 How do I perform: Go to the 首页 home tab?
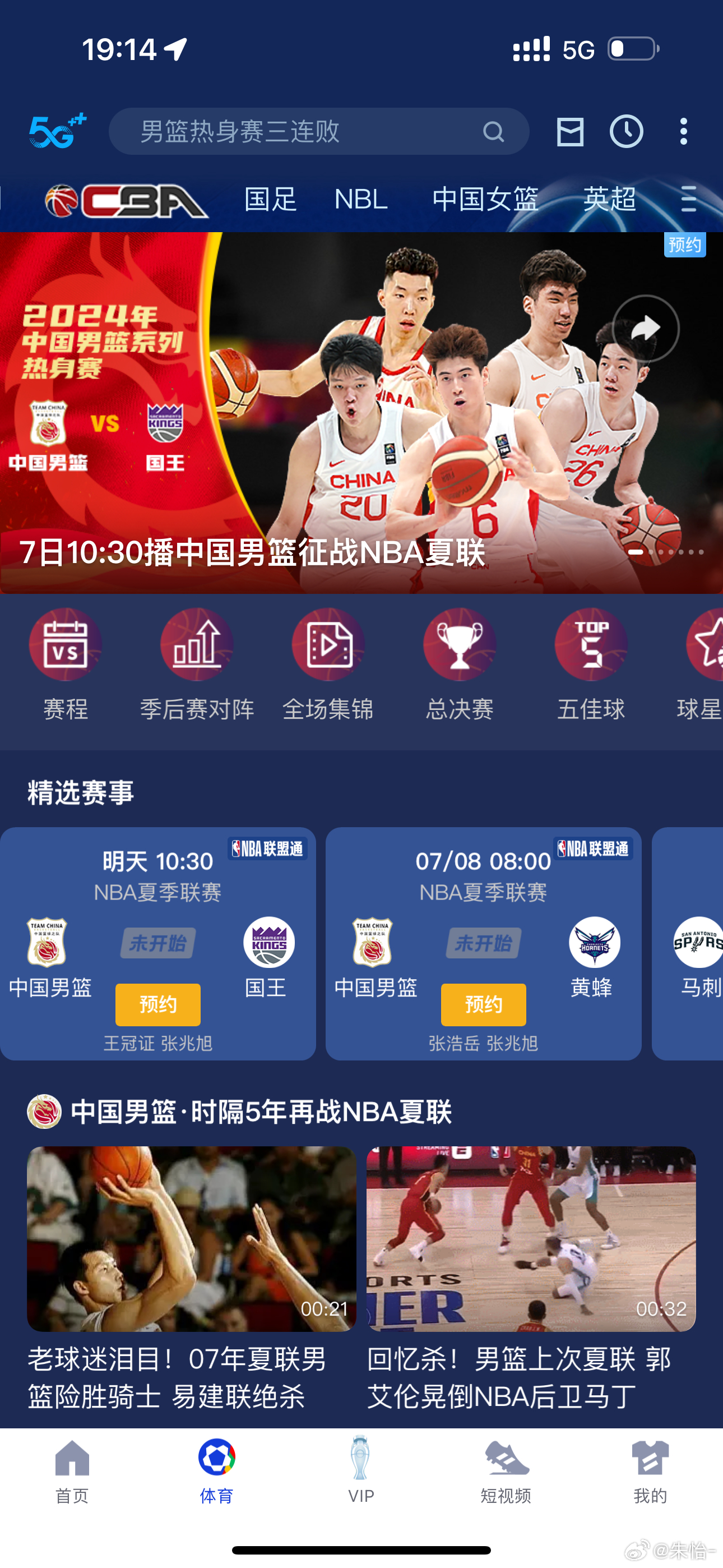[72, 1470]
